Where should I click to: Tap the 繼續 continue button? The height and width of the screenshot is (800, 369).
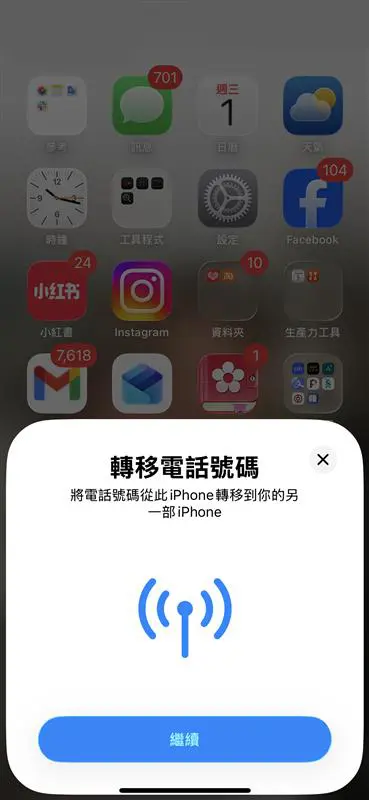(185, 739)
